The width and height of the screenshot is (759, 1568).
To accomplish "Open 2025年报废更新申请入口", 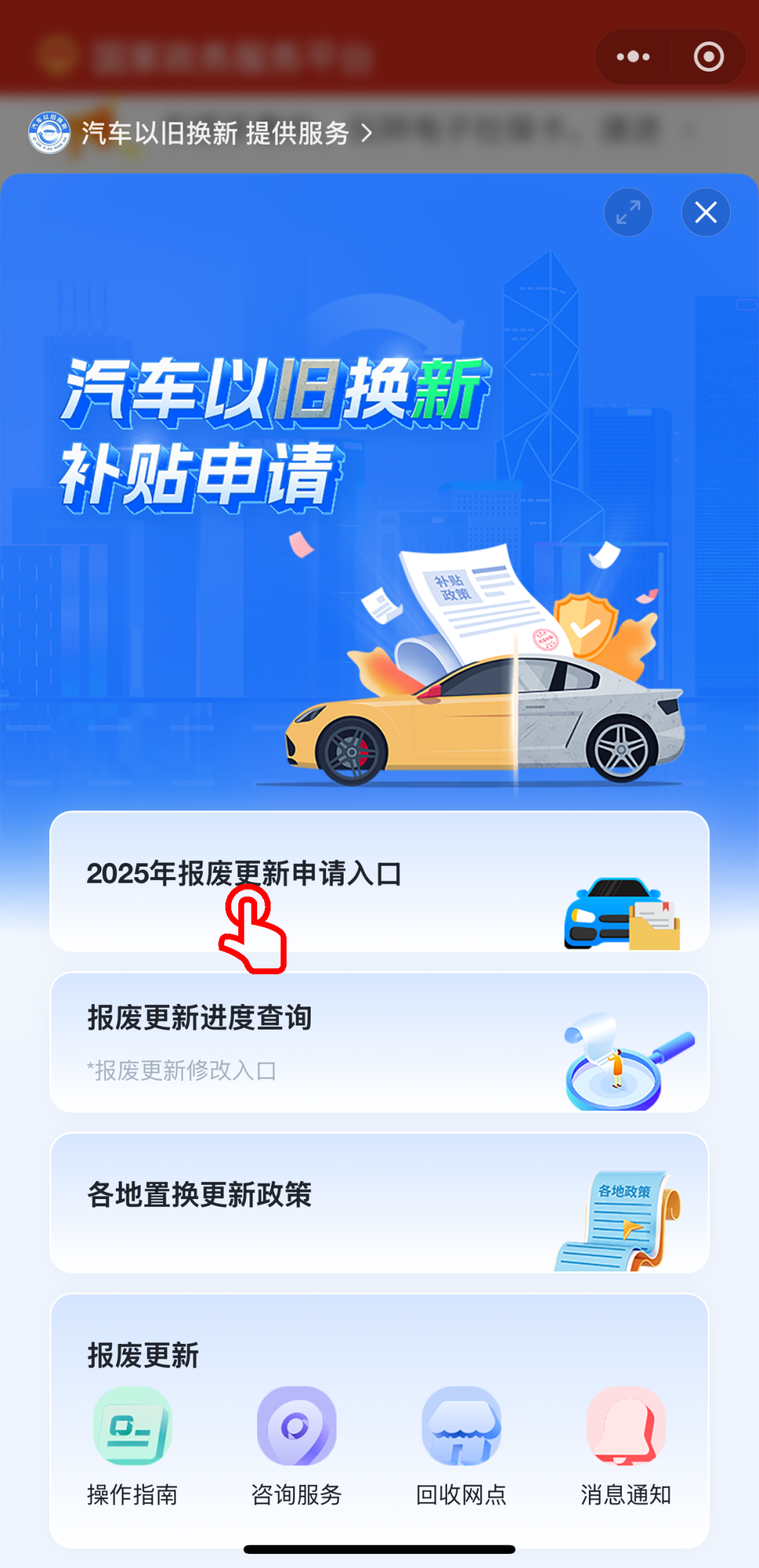I will tap(379, 881).
